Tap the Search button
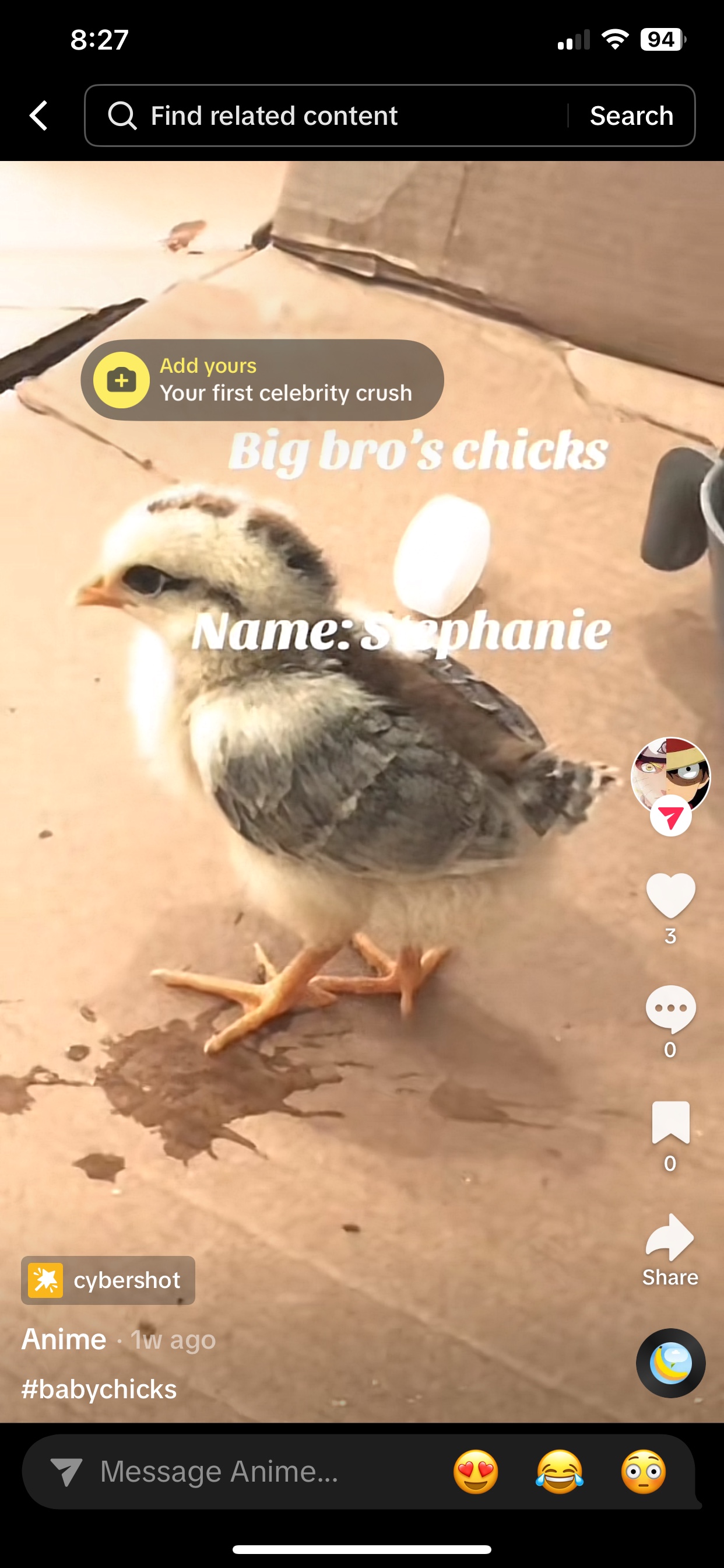This screenshot has width=724, height=1568. point(631,116)
